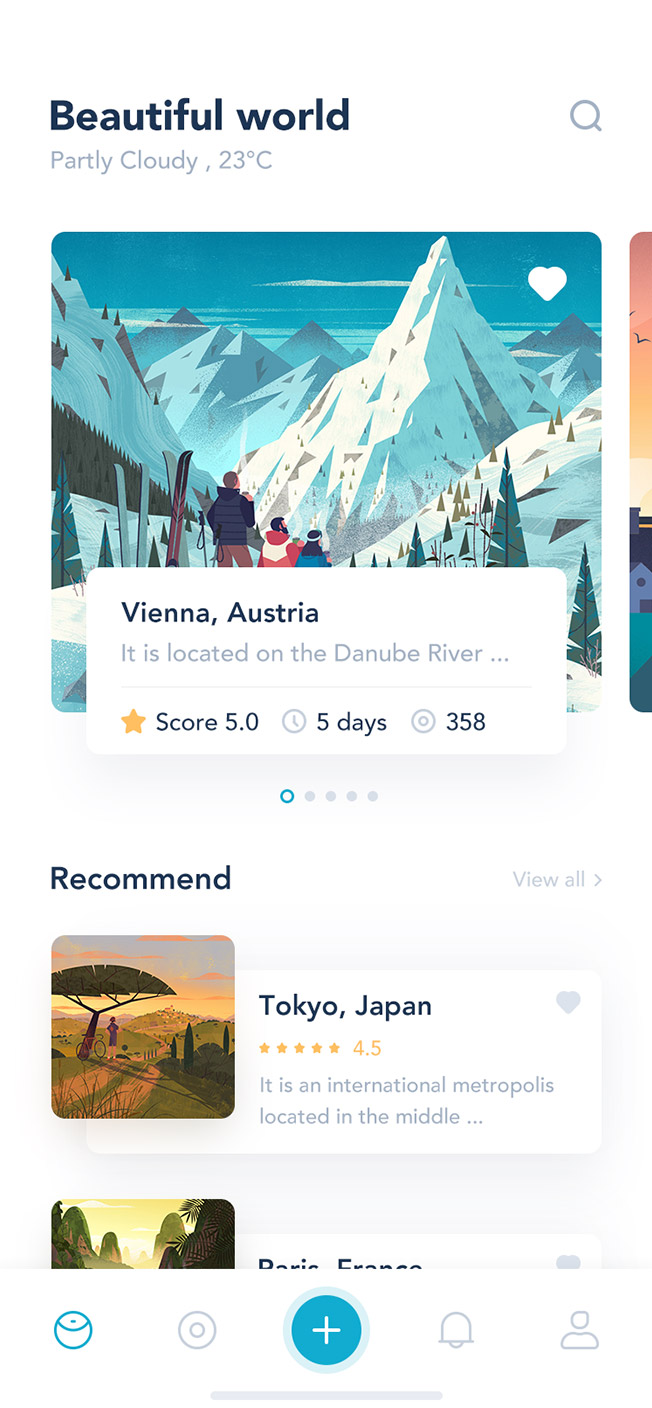This screenshot has height=1408, width=652.
Task: View all recommended destinations
Action: [x=557, y=880]
